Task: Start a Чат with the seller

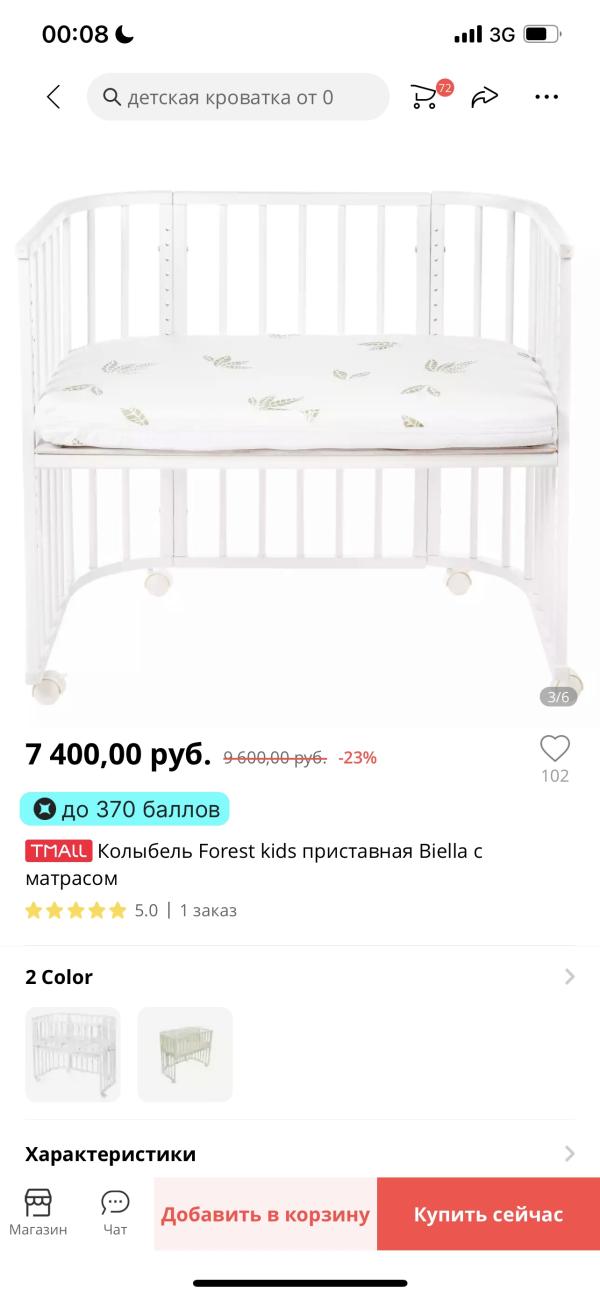Action: click(x=115, y=1213)
